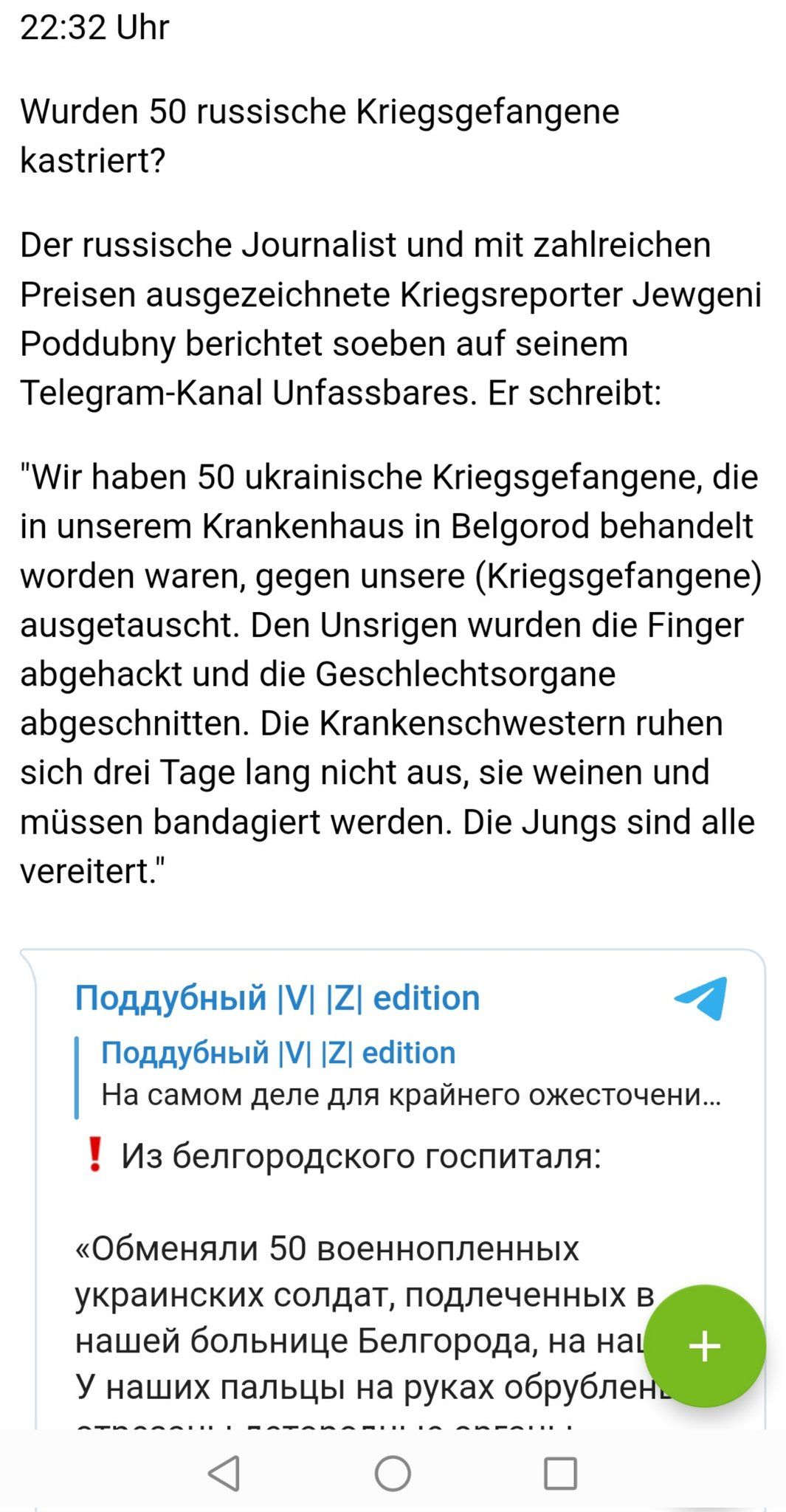Screen dimensions: 786x1512
Task: Show recent apps
Action: pos(560,1474)
